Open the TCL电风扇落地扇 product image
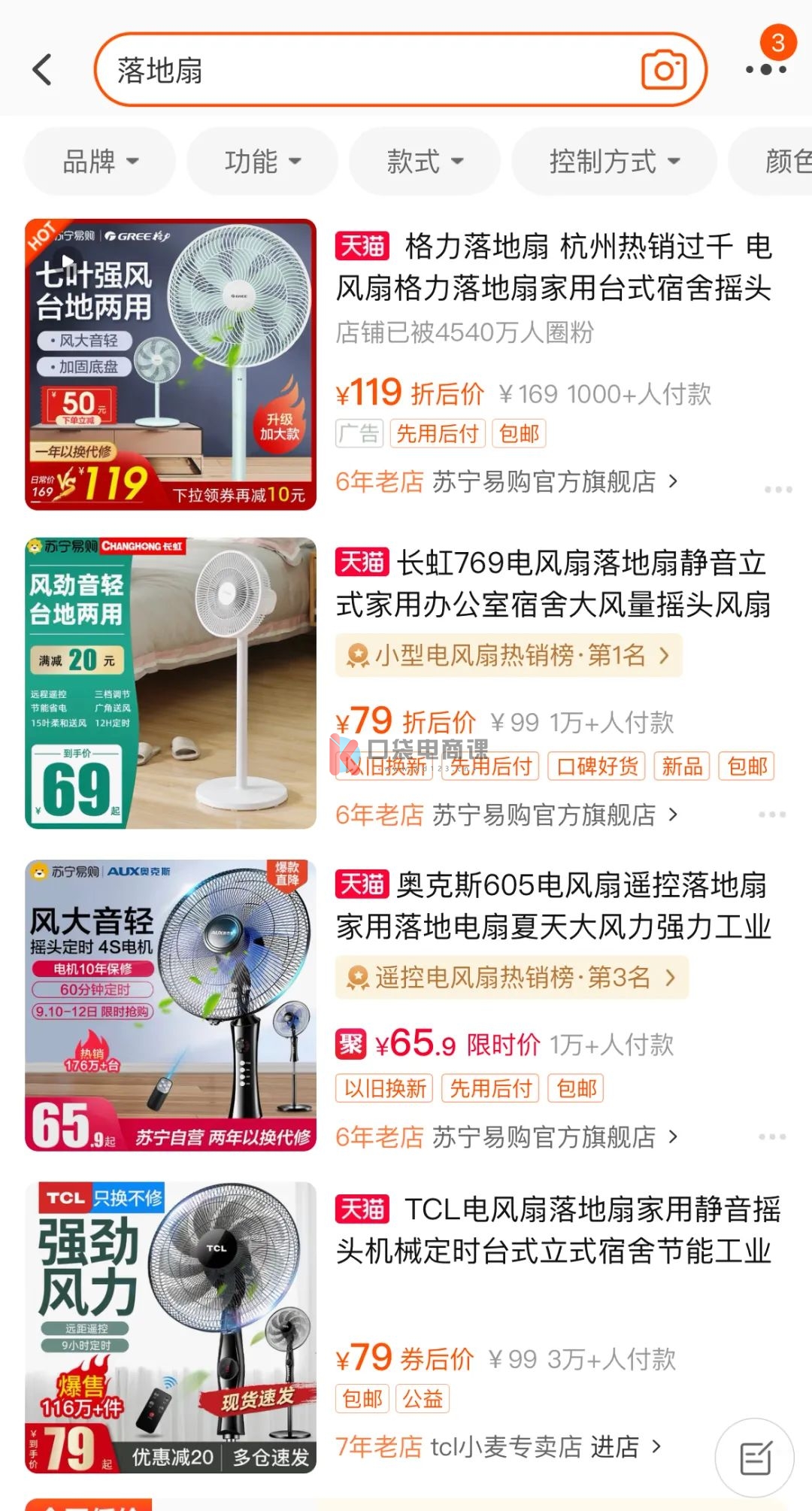Image resolution: width=812 pixels, height=1511 pixels. (x=171, y=1327)
